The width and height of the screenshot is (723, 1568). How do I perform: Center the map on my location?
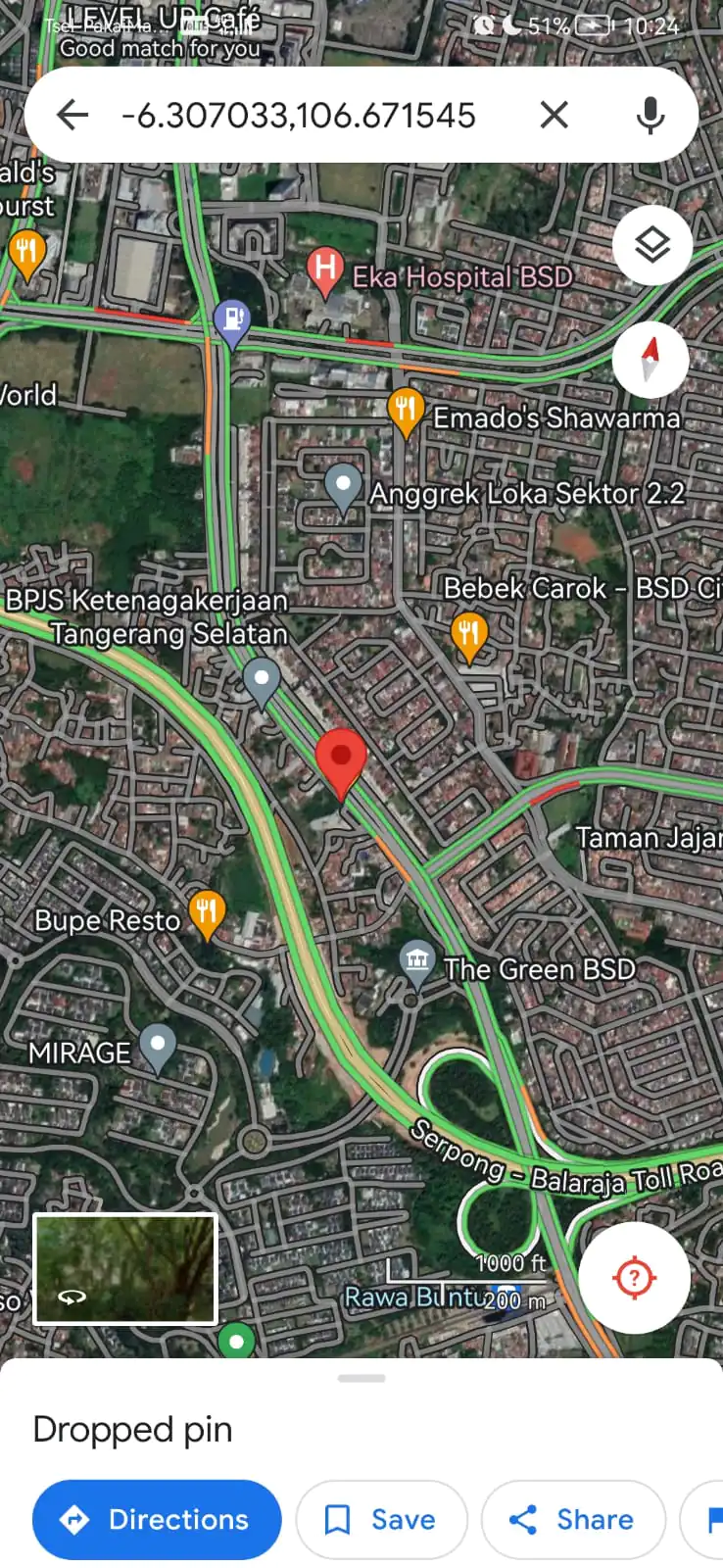click(x=634, y=1277)
